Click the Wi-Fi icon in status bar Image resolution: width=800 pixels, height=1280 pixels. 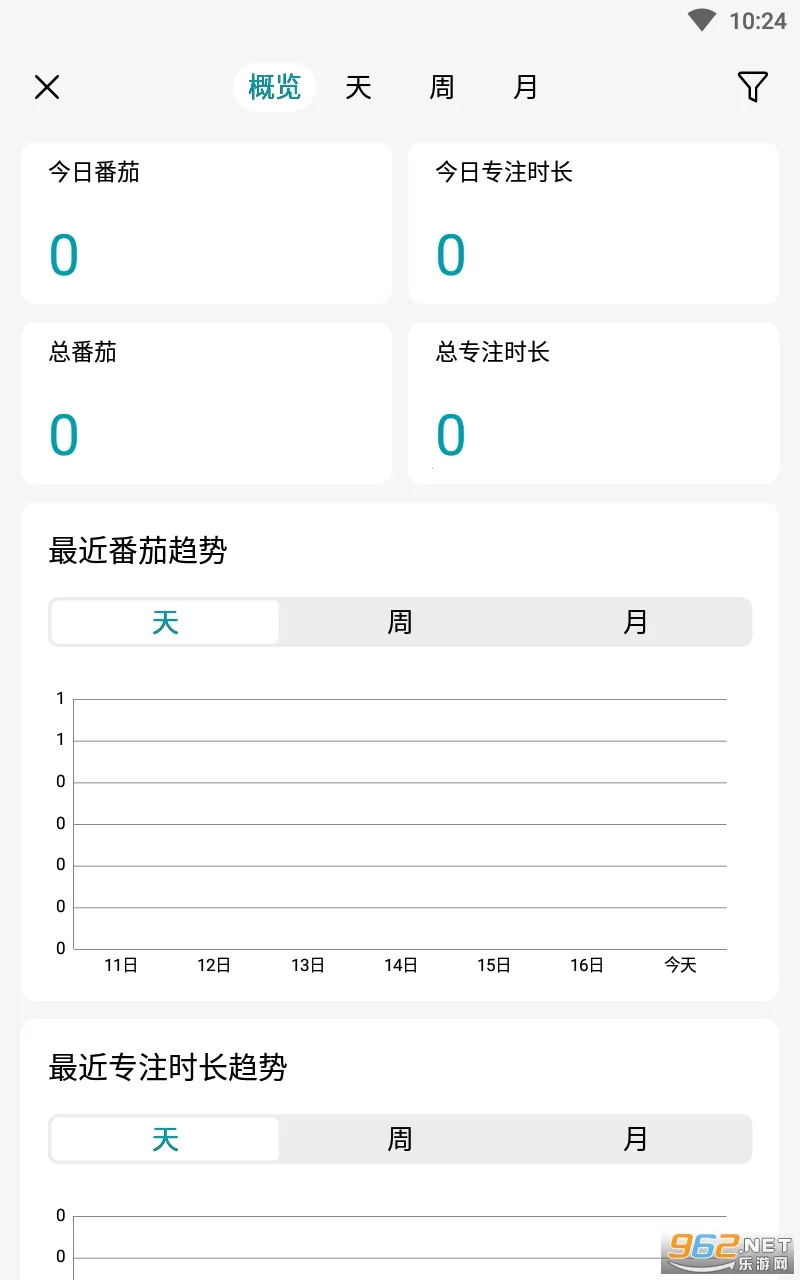pyautogui.click(x=703, y=18)
